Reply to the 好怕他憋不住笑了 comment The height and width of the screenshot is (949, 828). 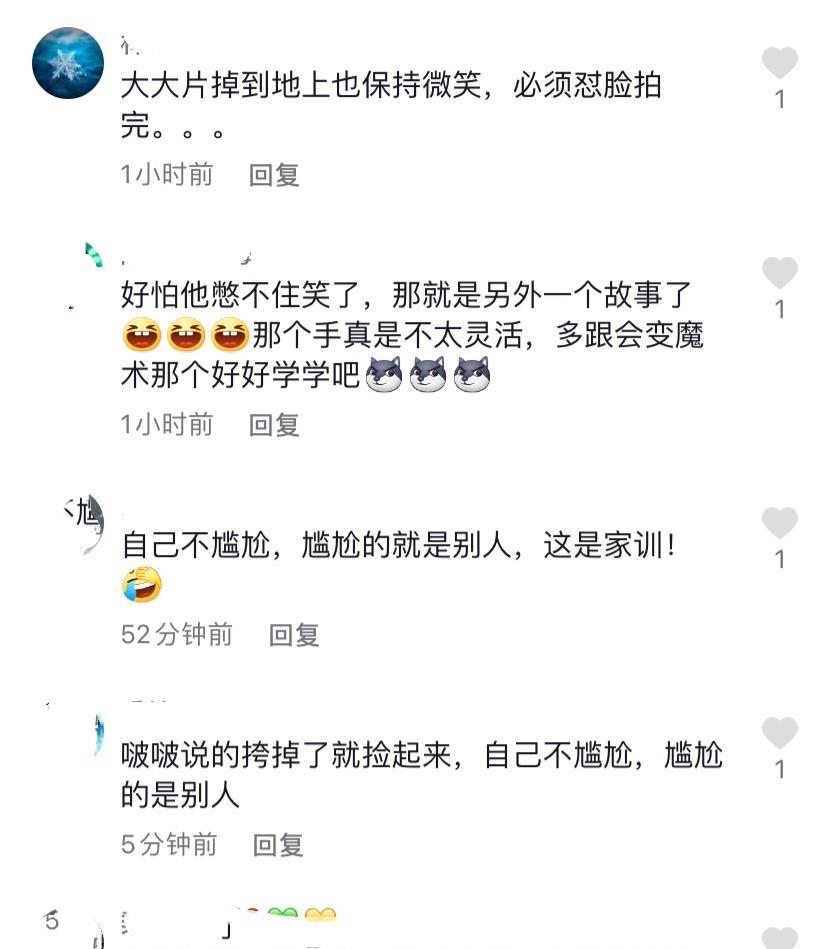click(x=274, y=425)
